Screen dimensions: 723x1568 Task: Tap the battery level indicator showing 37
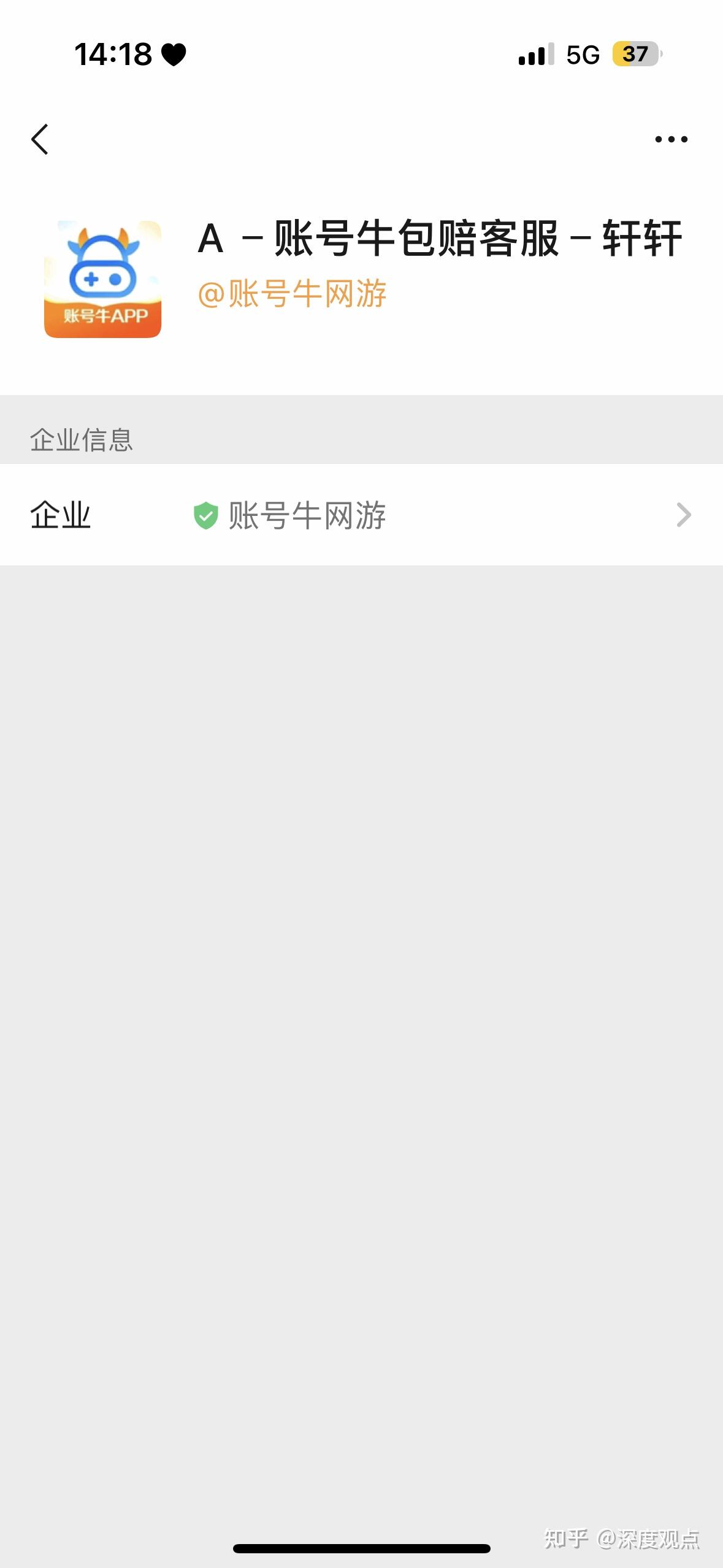[636, 54]
